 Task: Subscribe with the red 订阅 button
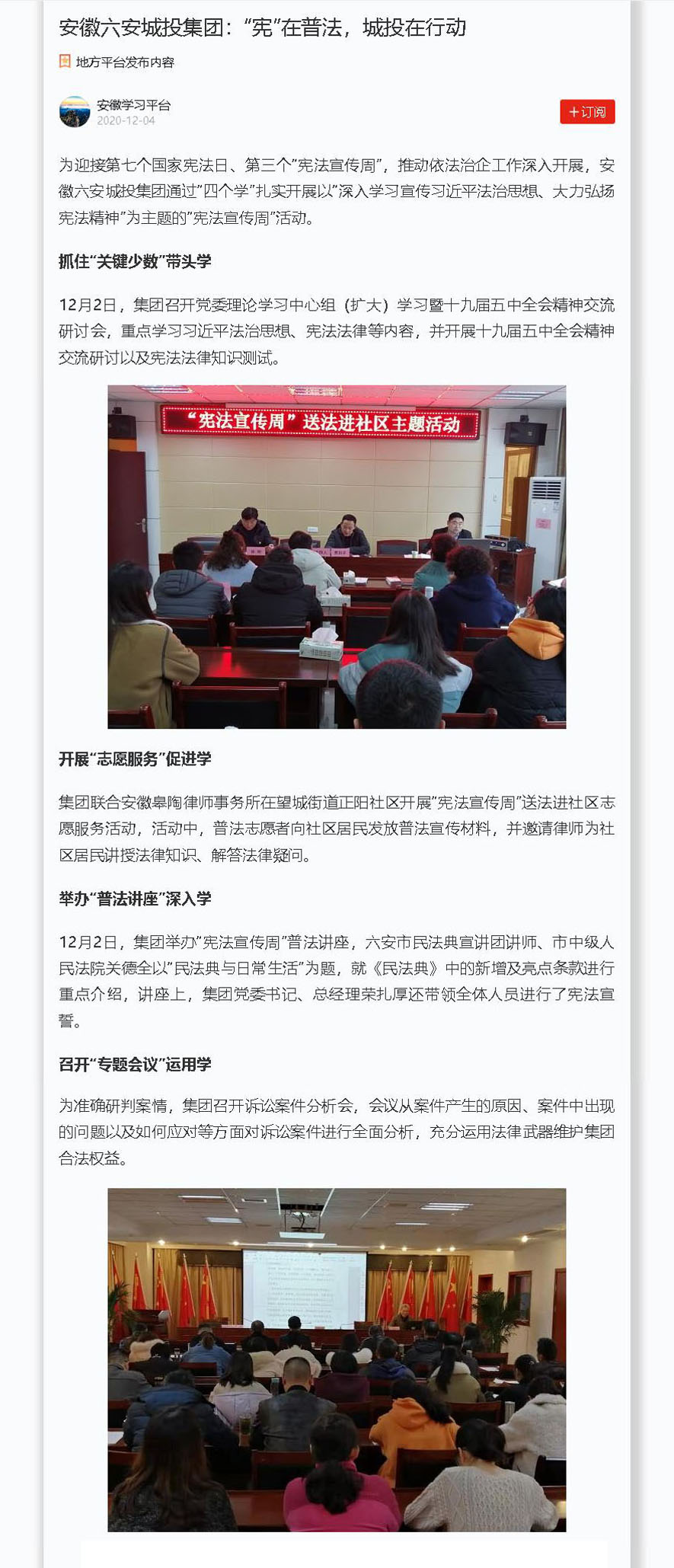pyautogui.click(x=586, y=112)
